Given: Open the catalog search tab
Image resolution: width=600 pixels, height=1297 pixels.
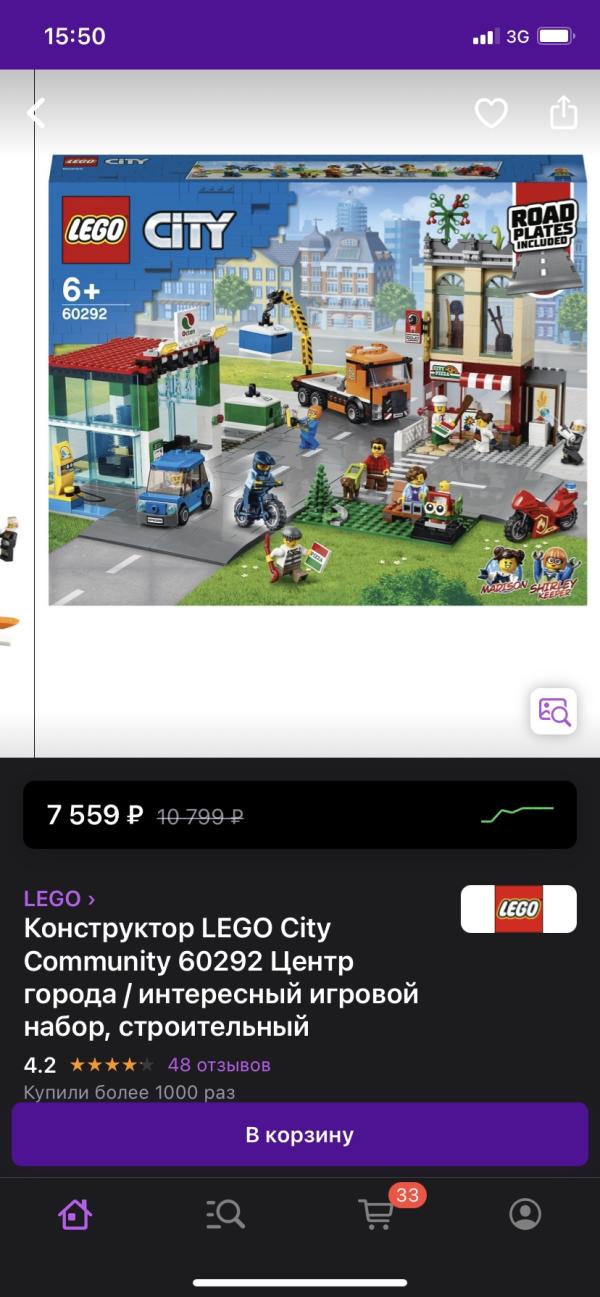Looking at the screenshot, I should 225,1214.
